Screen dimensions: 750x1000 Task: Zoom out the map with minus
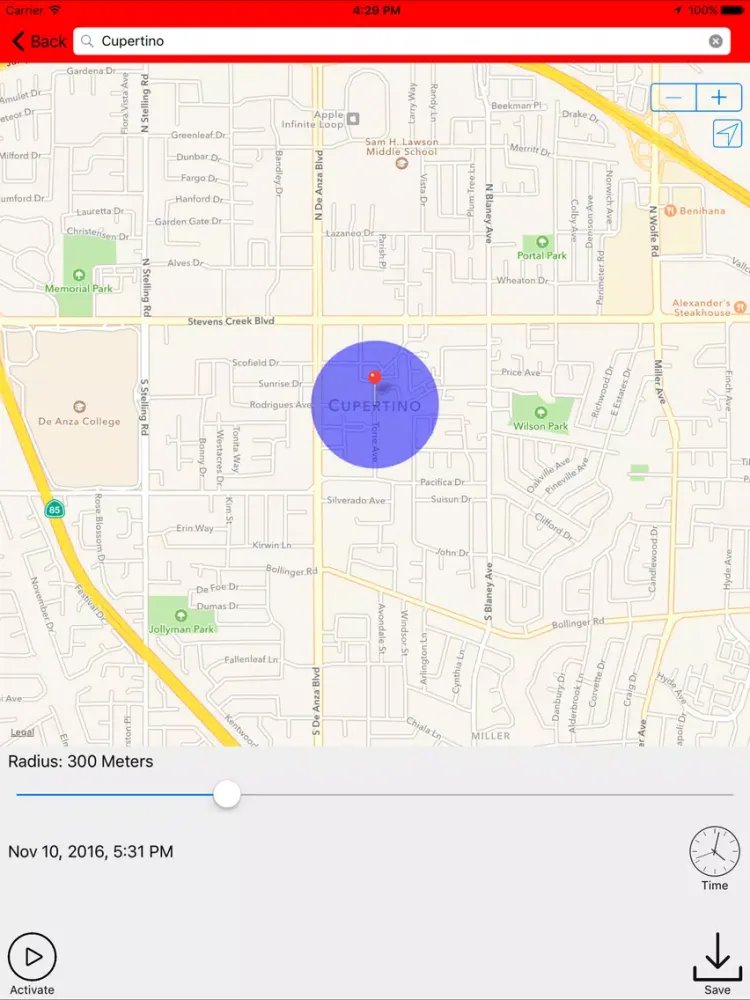(x=674, y=97)
